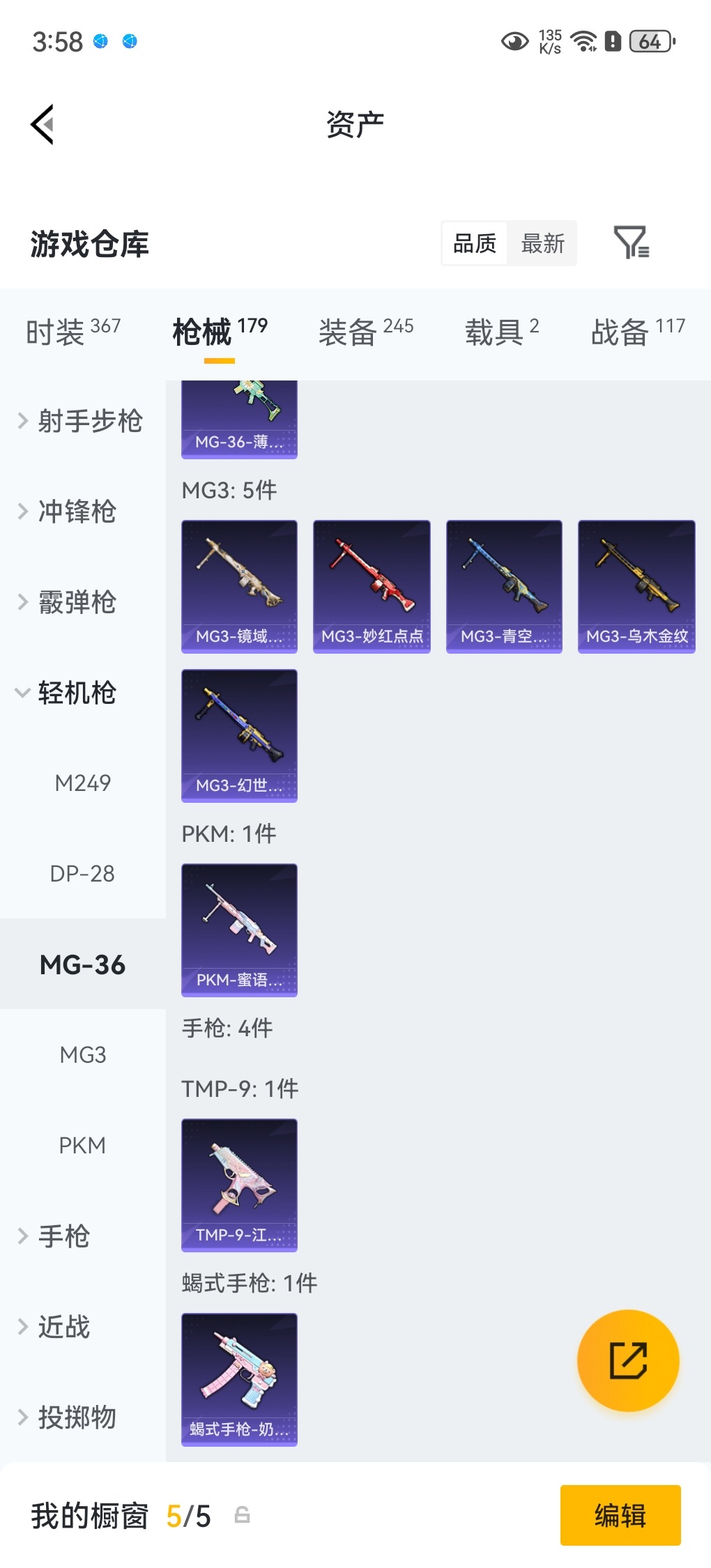
Task: Switch to the 装备 tab
Action: 366,332
